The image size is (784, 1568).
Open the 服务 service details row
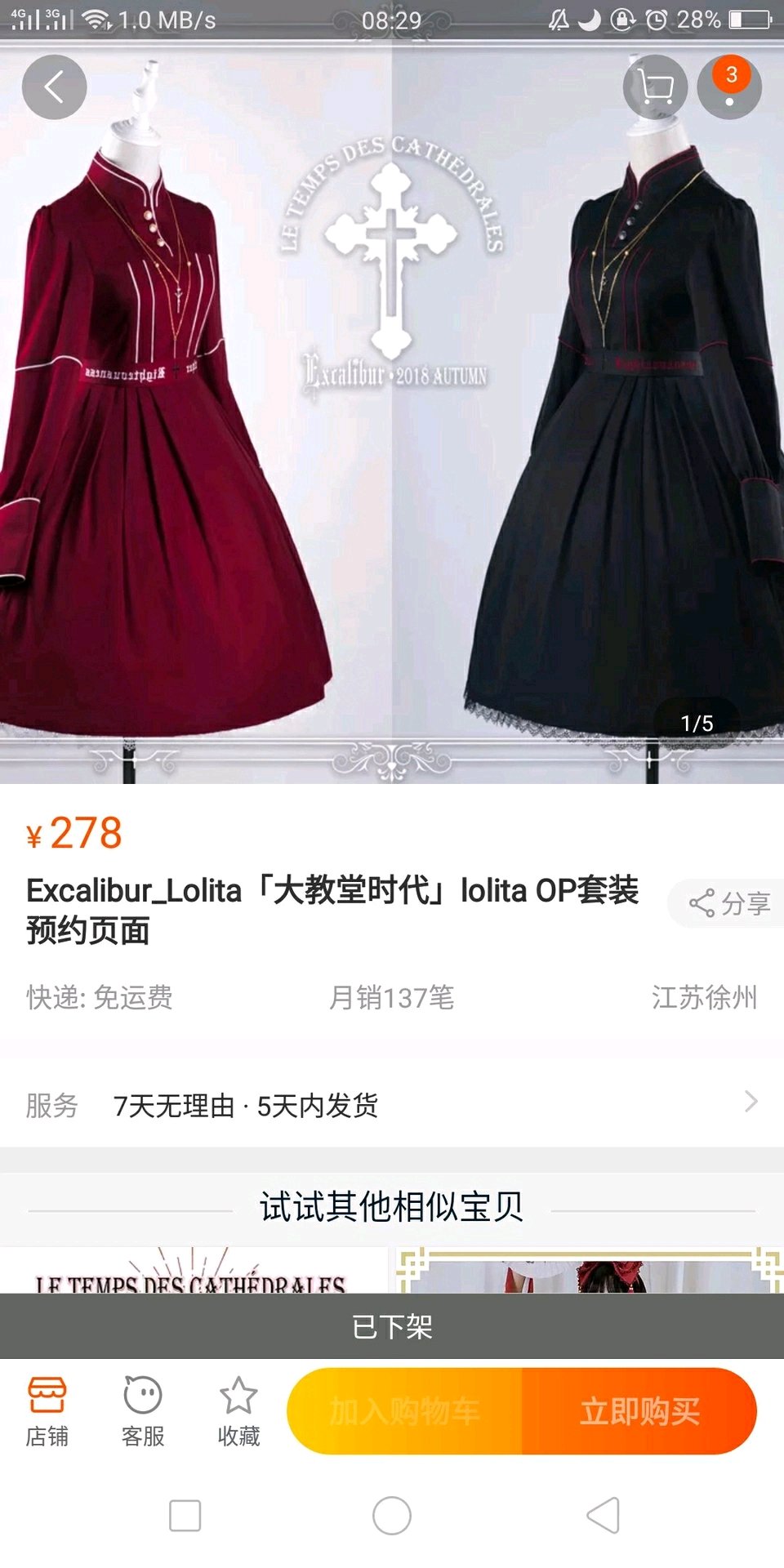pos(392,1105)
